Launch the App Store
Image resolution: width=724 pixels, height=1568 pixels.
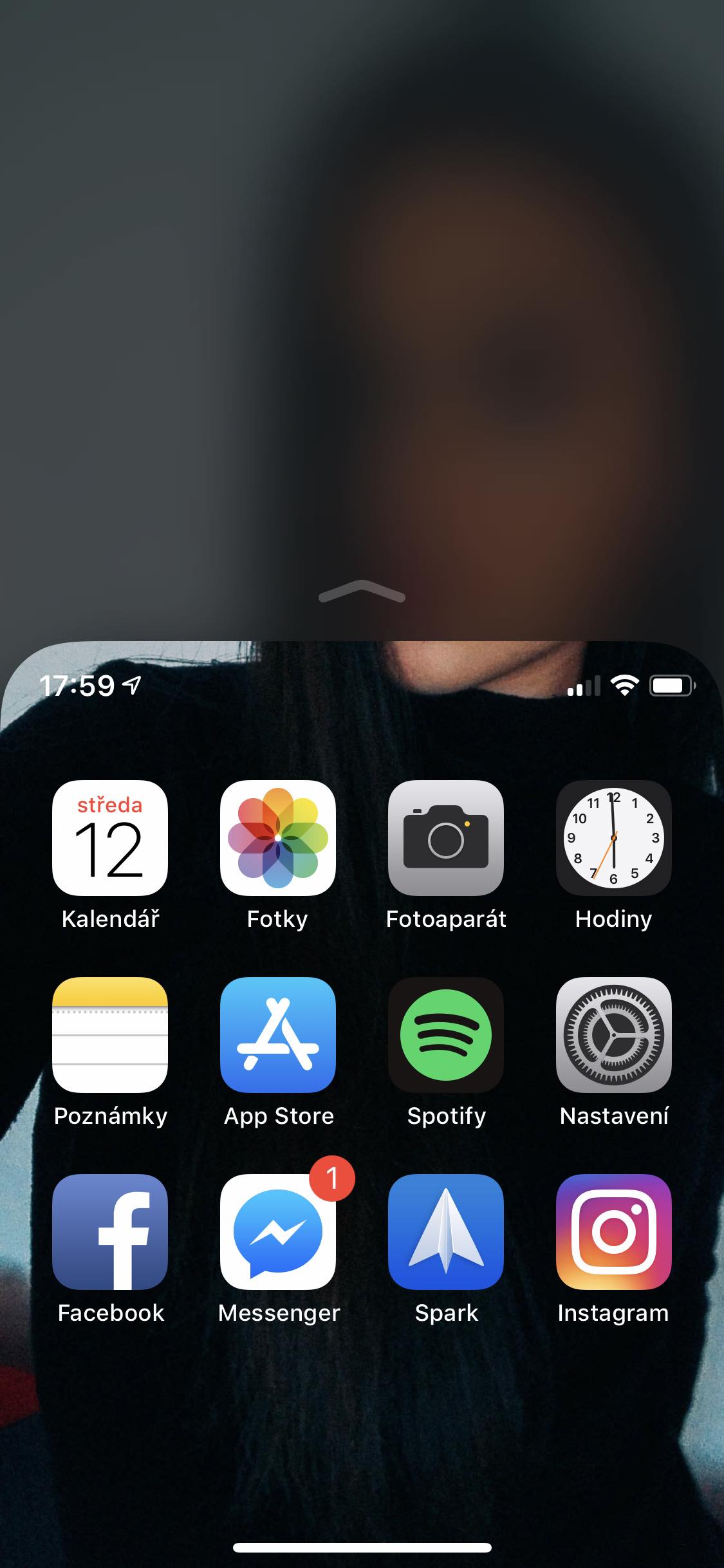(x=278, y=1035)
